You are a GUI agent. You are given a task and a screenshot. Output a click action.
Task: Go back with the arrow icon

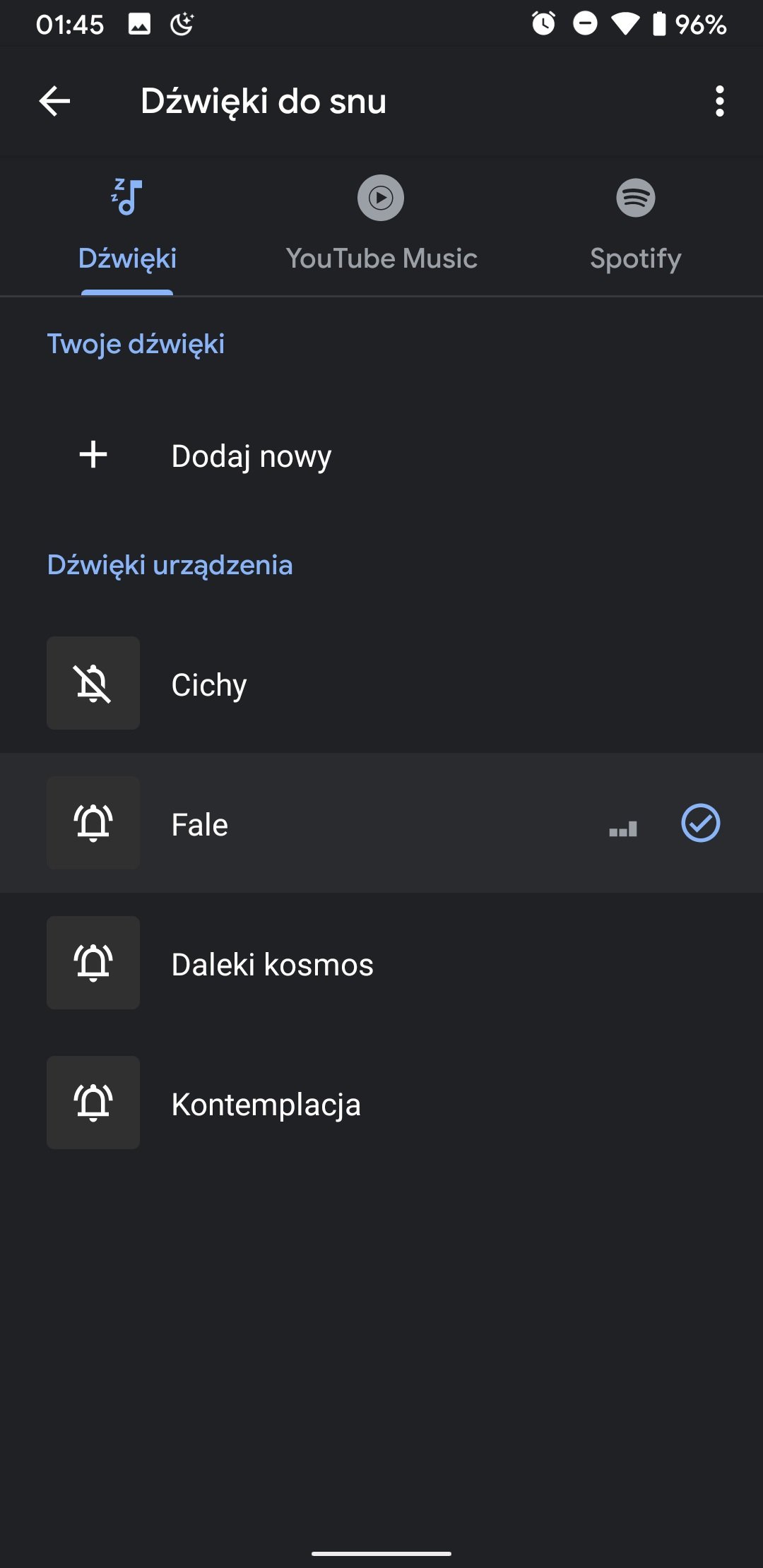(x=54, y=101)
